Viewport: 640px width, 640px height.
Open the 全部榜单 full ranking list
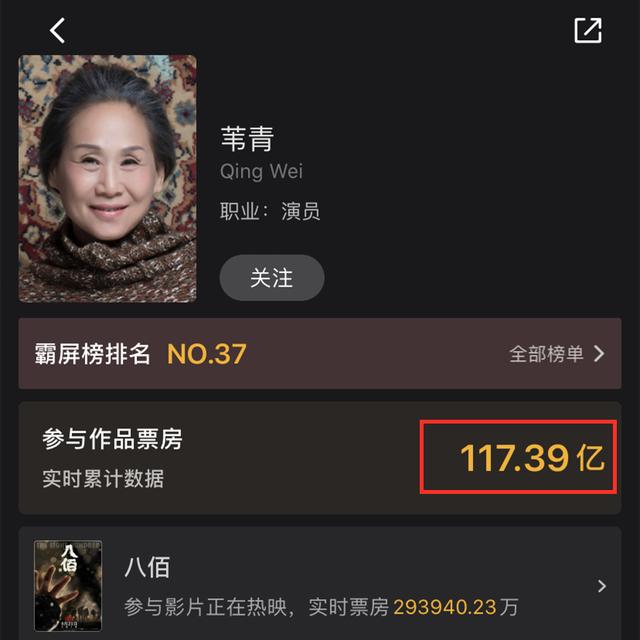557,354
